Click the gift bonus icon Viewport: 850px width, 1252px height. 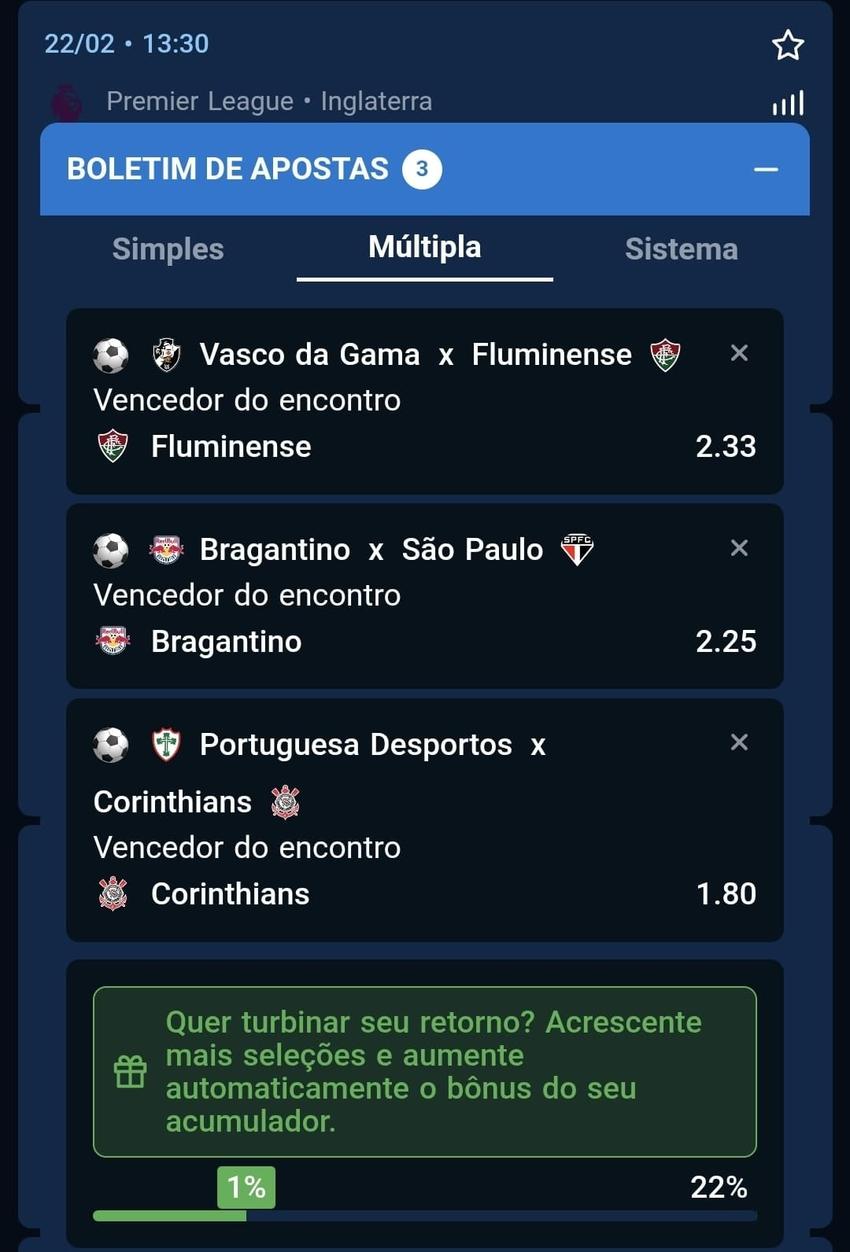(128, 1069)
